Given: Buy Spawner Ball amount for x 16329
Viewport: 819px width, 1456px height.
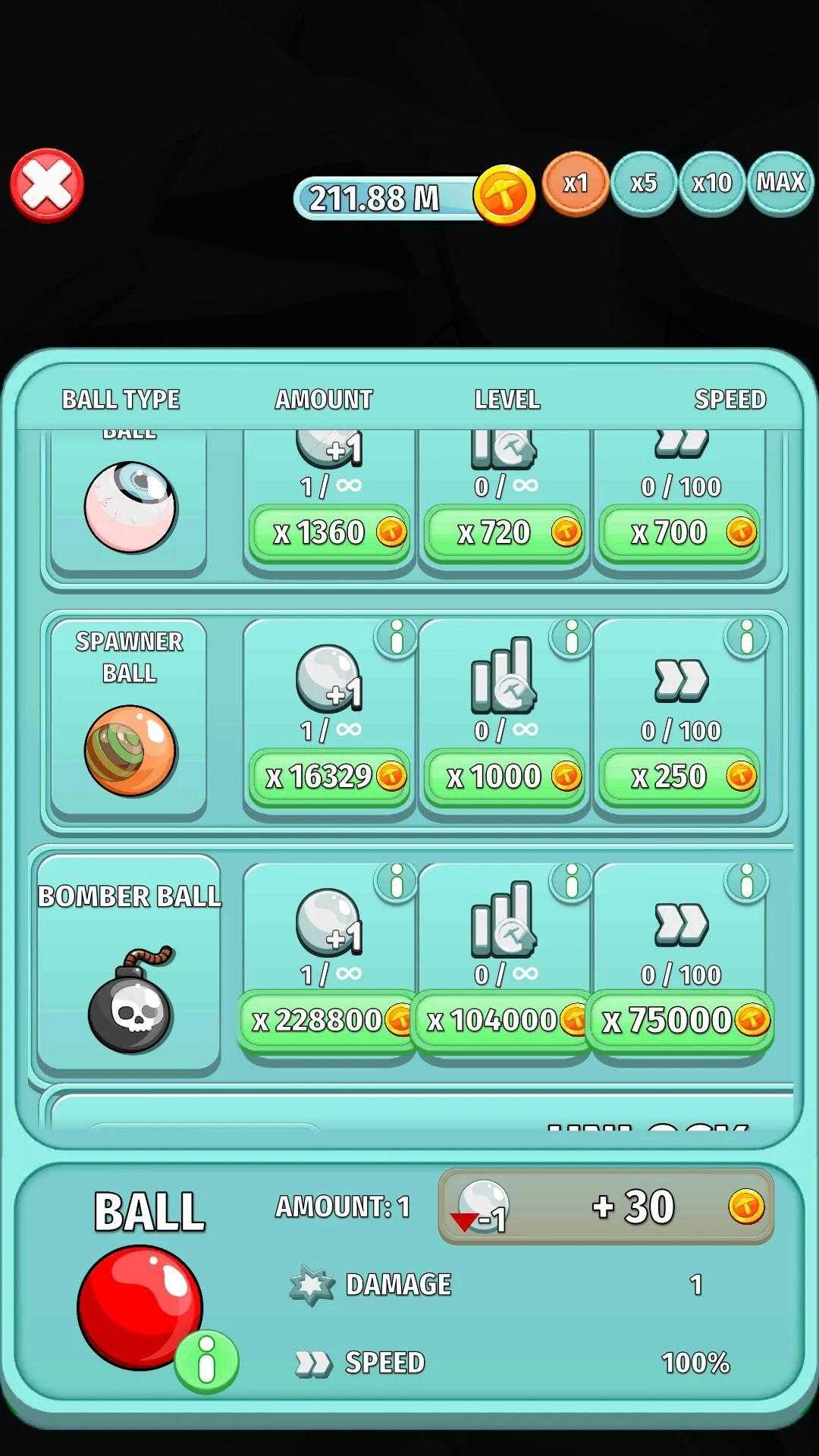Looking at the screenshot, I should pos(329,777).
